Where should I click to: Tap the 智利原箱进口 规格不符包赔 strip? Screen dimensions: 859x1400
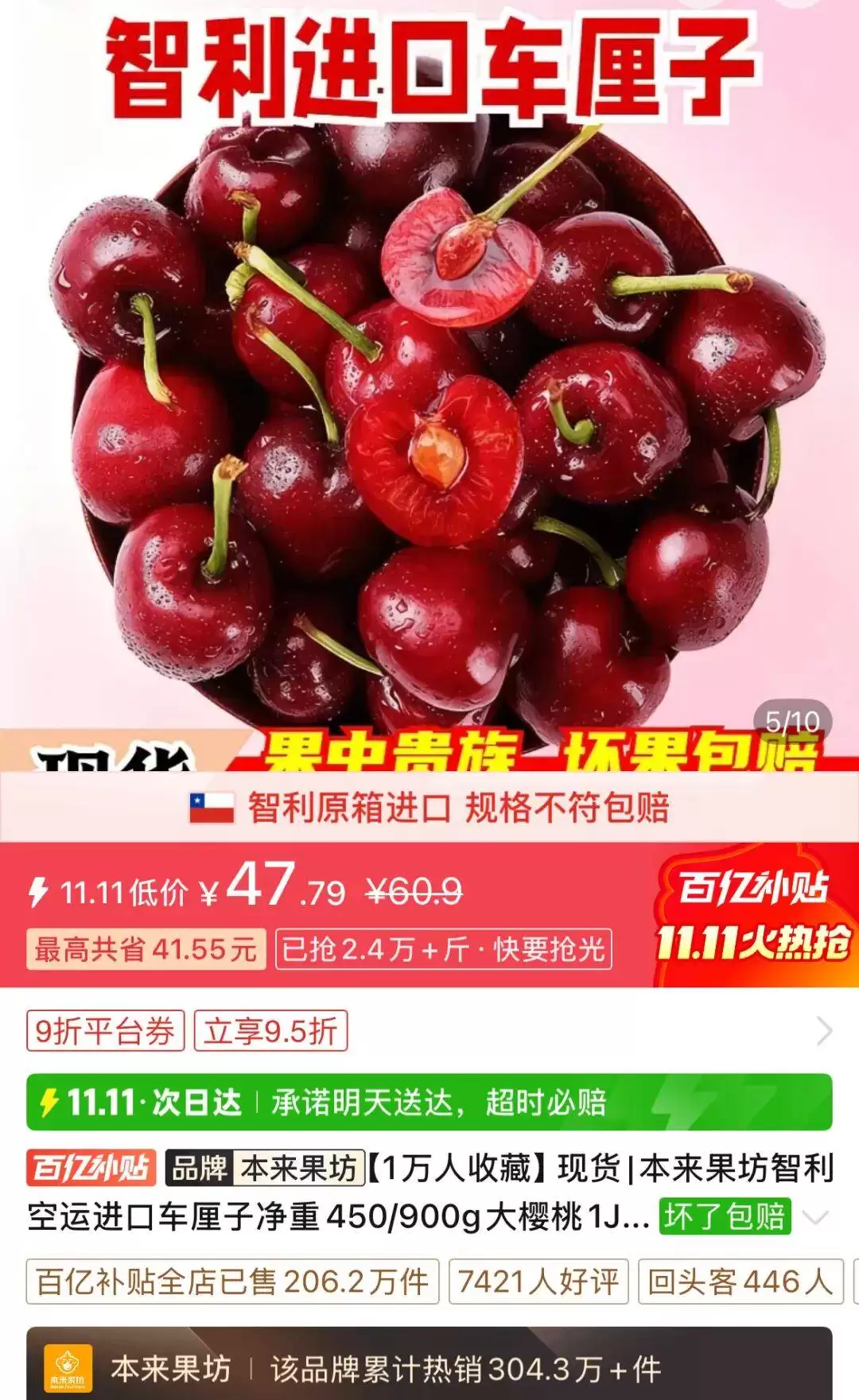[429, 808]
